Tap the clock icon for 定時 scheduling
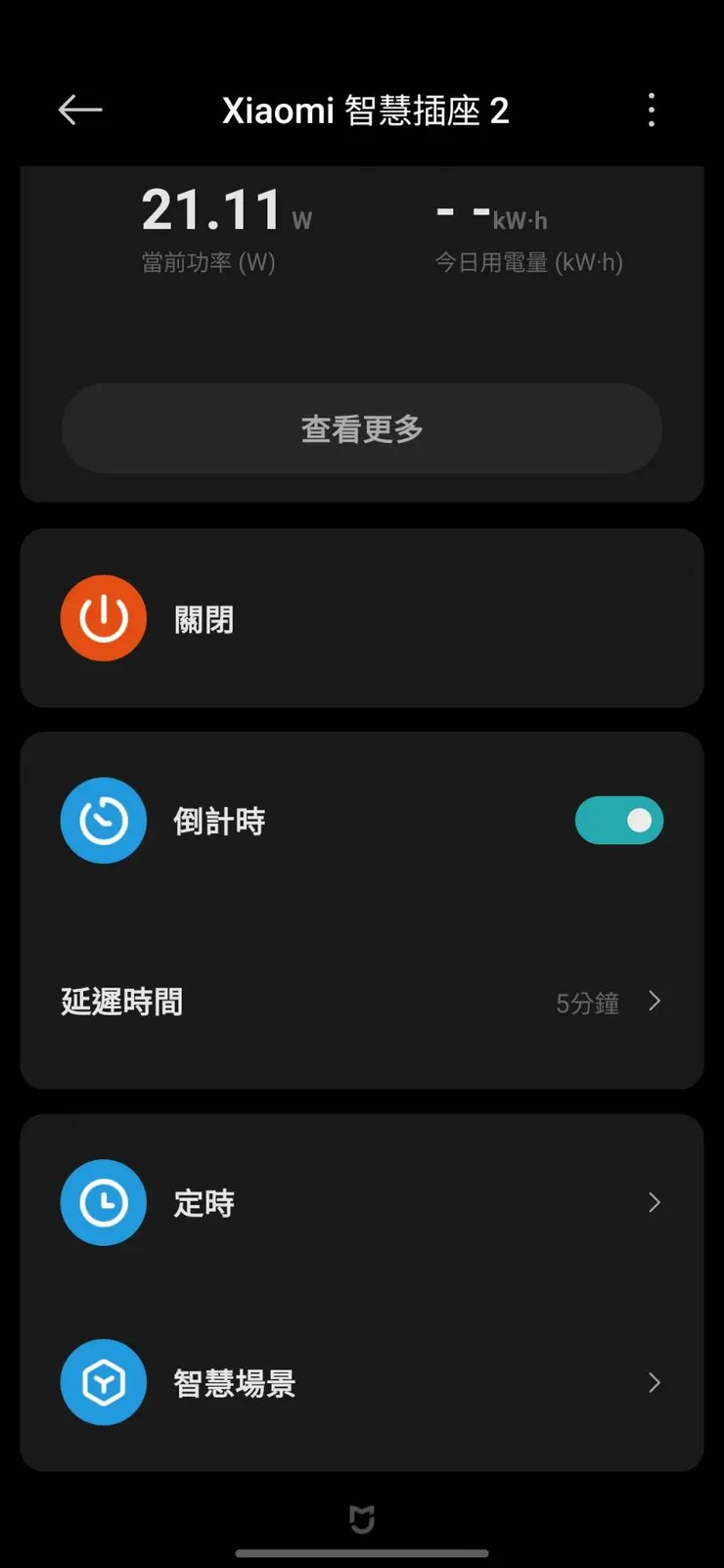The width and height of the screenshot is (724, 1568). [103, 1202]
